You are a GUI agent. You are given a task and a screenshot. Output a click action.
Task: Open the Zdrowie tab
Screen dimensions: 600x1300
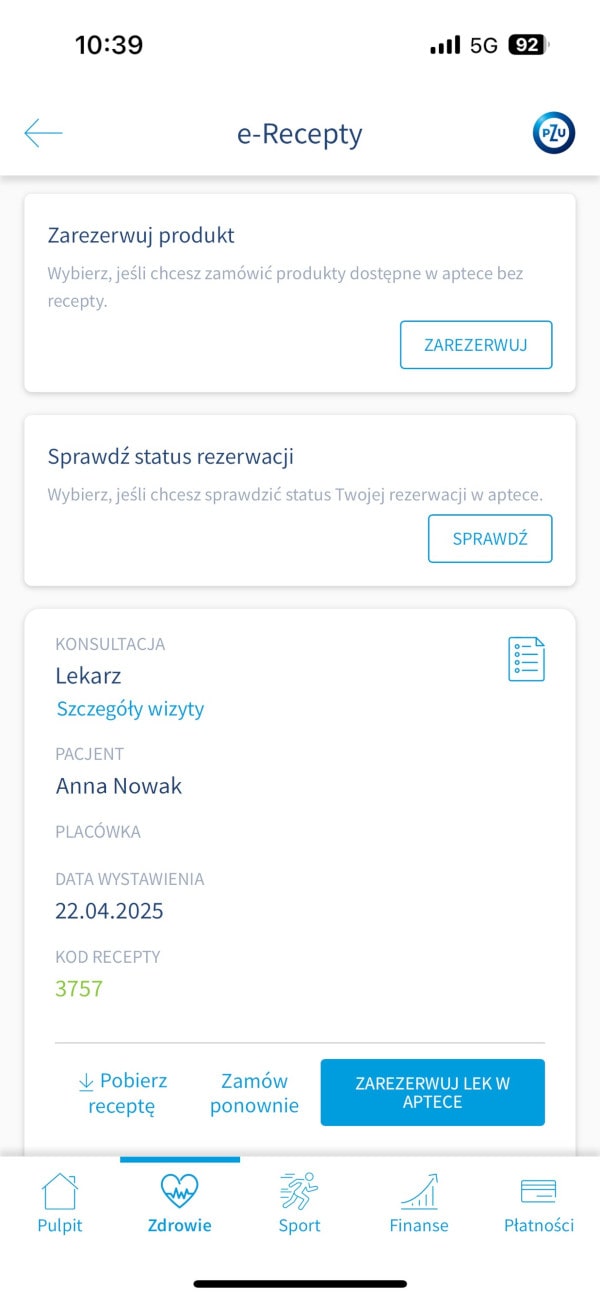(x=180, y=1203)
